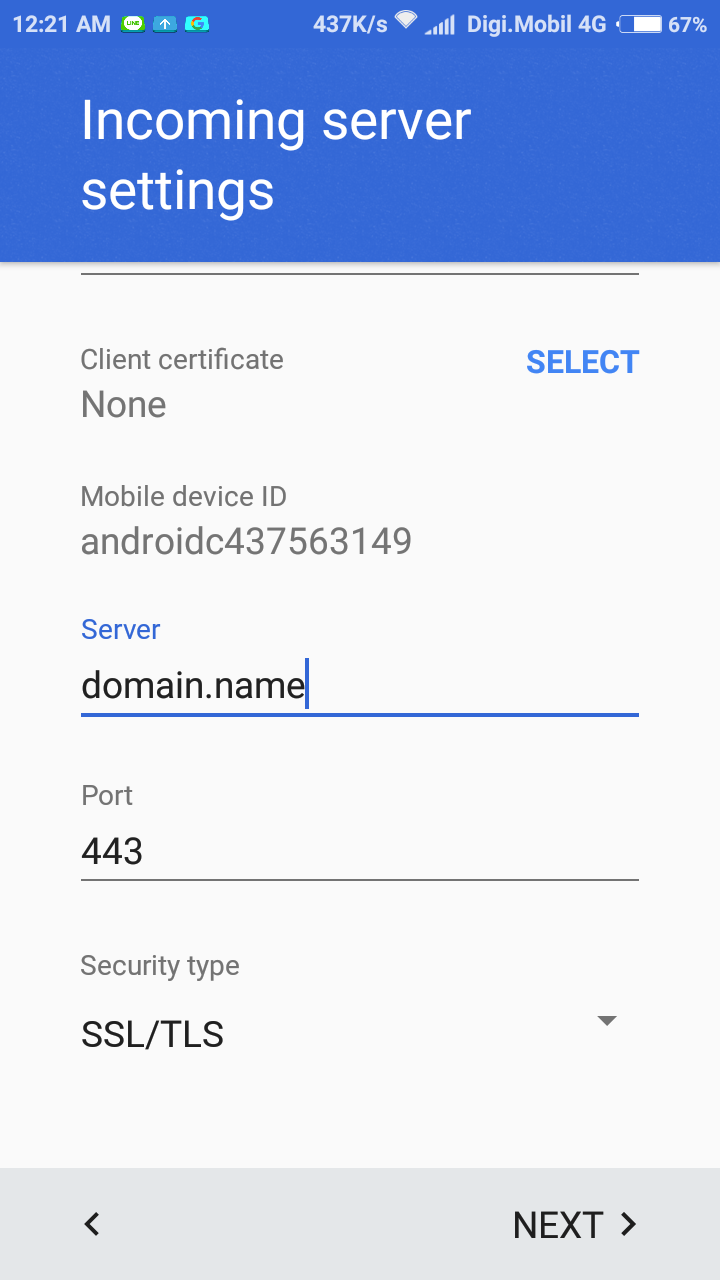Edit the Server field

pos(358,686)
